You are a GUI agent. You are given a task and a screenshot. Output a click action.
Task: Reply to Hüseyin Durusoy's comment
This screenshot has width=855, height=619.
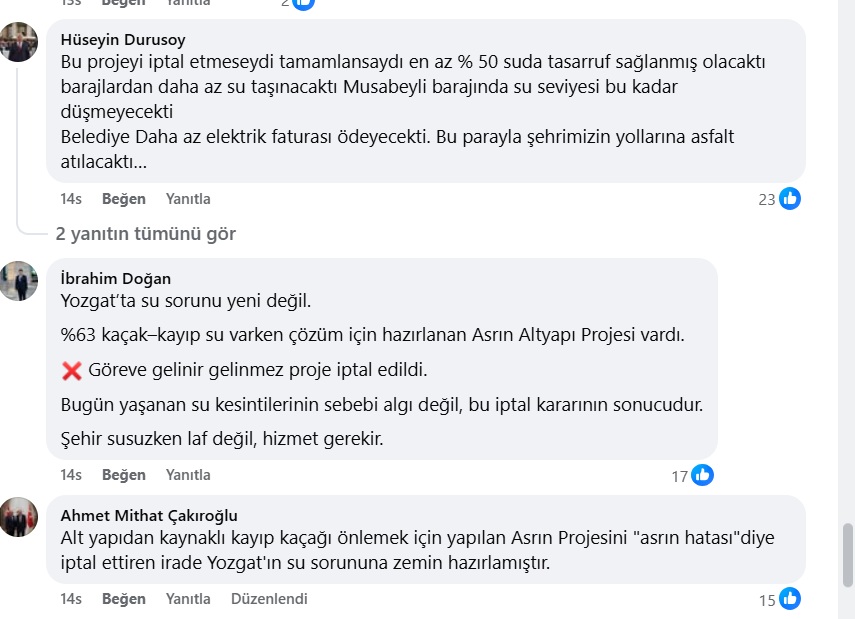(188, 199)
